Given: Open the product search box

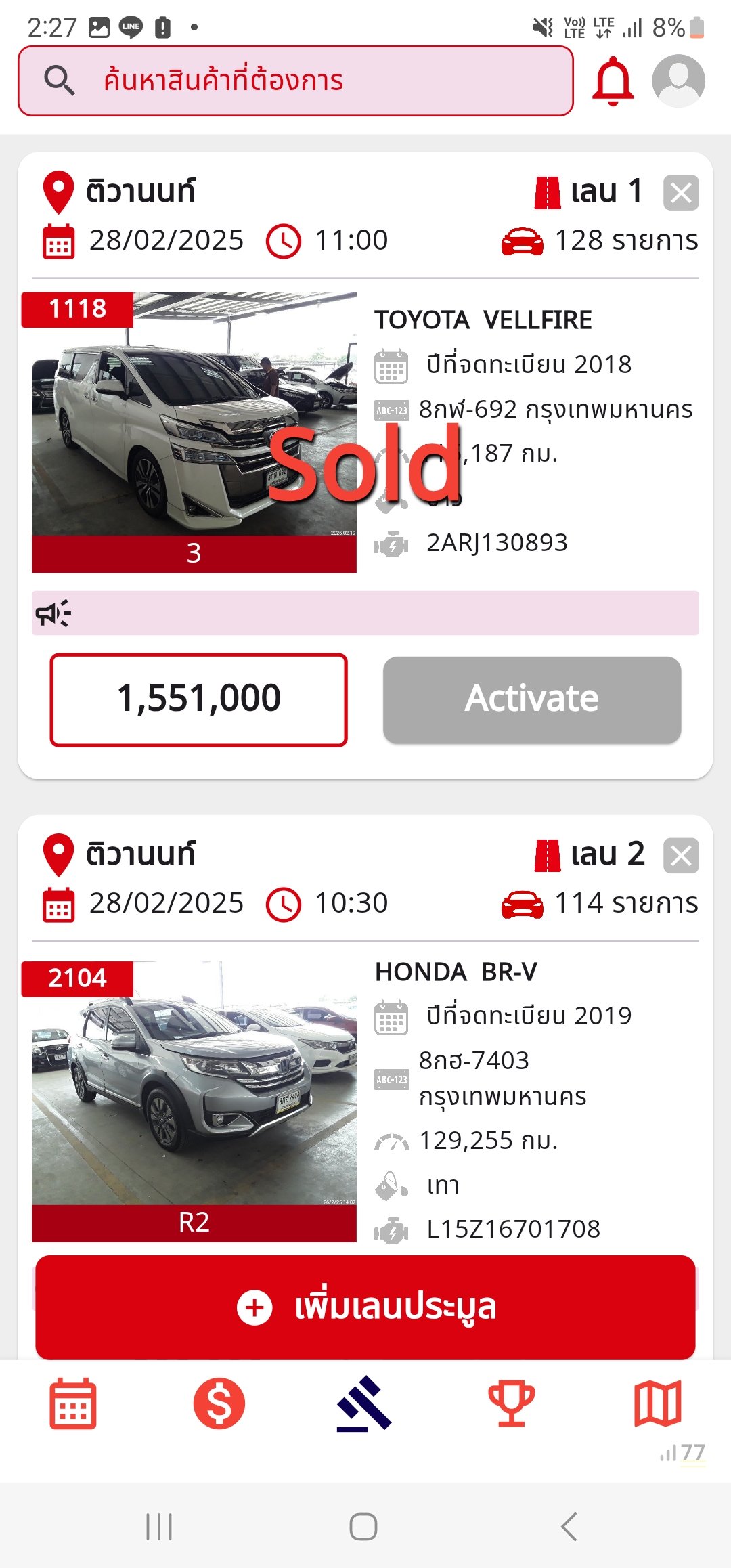Looking at the screenshot, I should coord(295,81).
